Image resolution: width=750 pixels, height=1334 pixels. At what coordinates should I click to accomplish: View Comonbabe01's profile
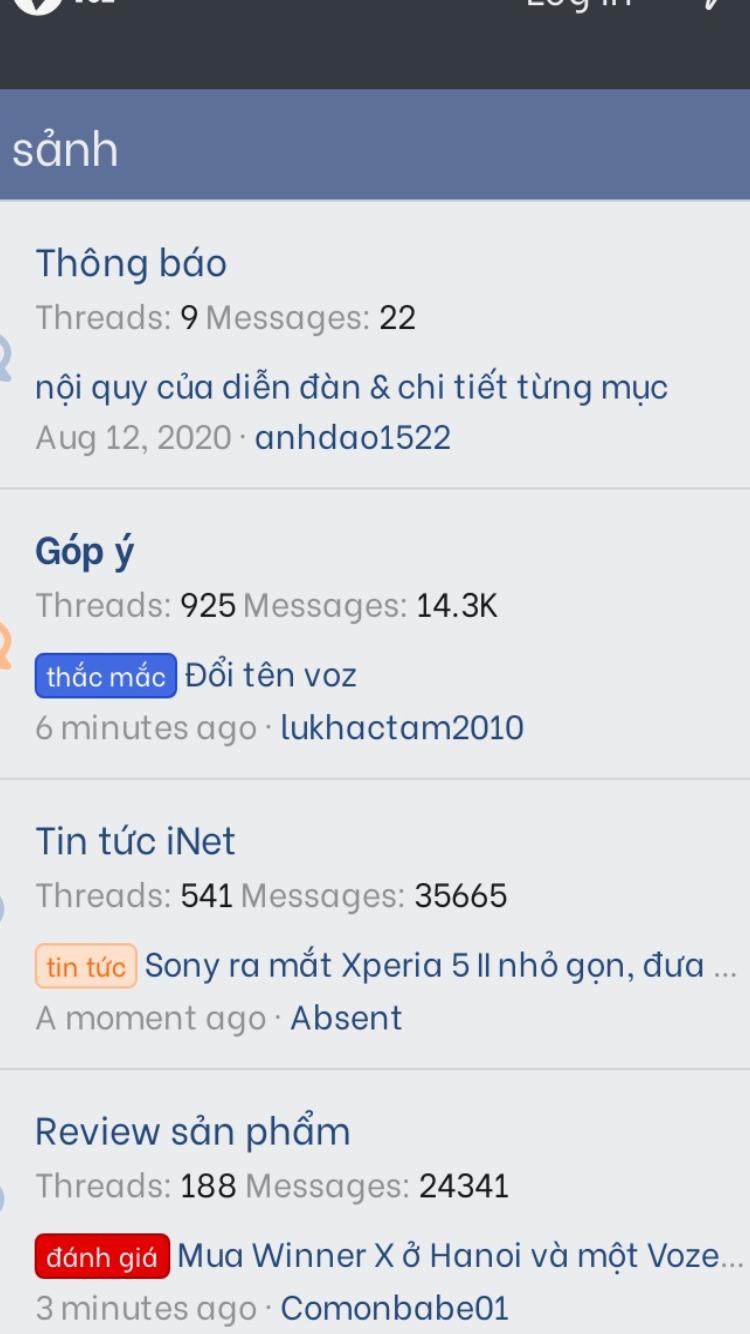395,1308
